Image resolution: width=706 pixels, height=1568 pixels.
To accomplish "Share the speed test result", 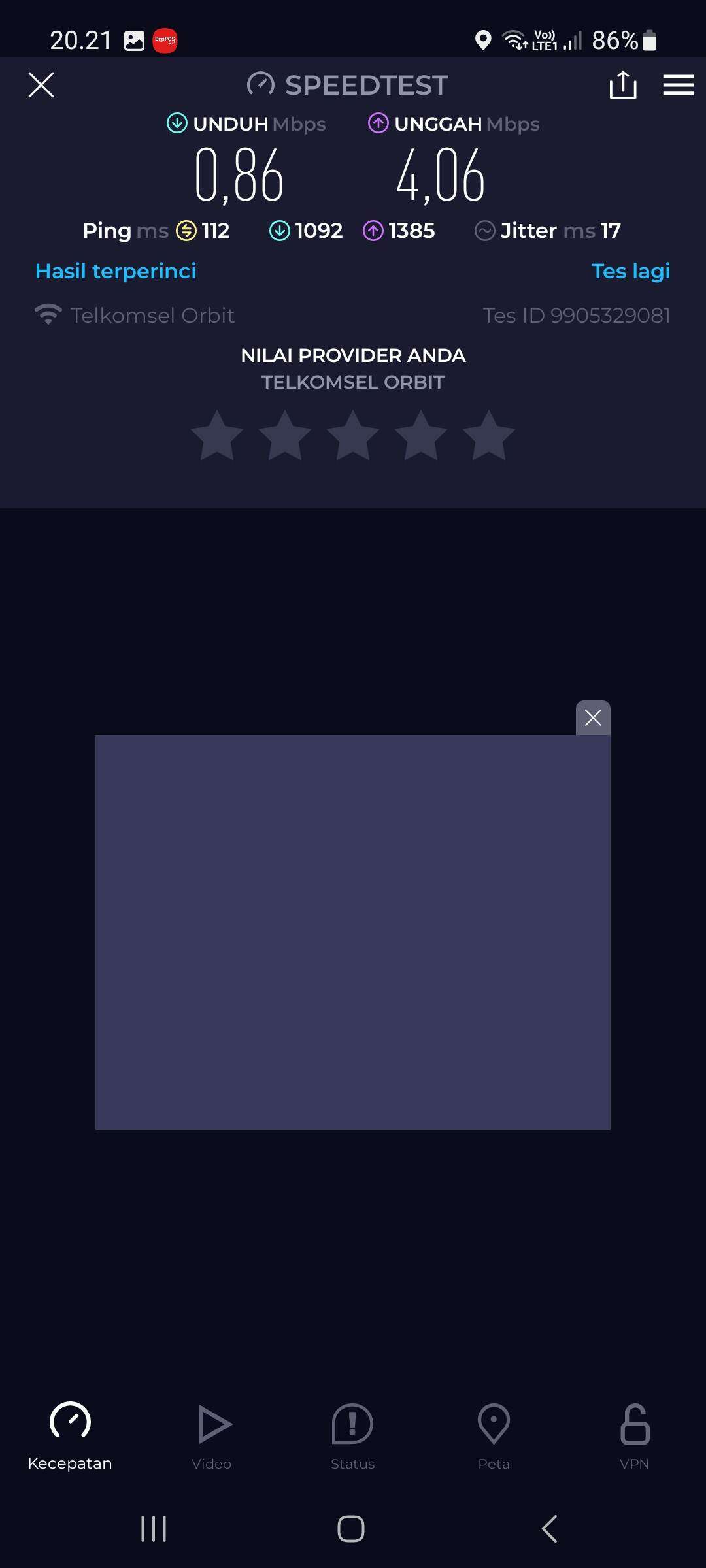I will coord(622,85).
